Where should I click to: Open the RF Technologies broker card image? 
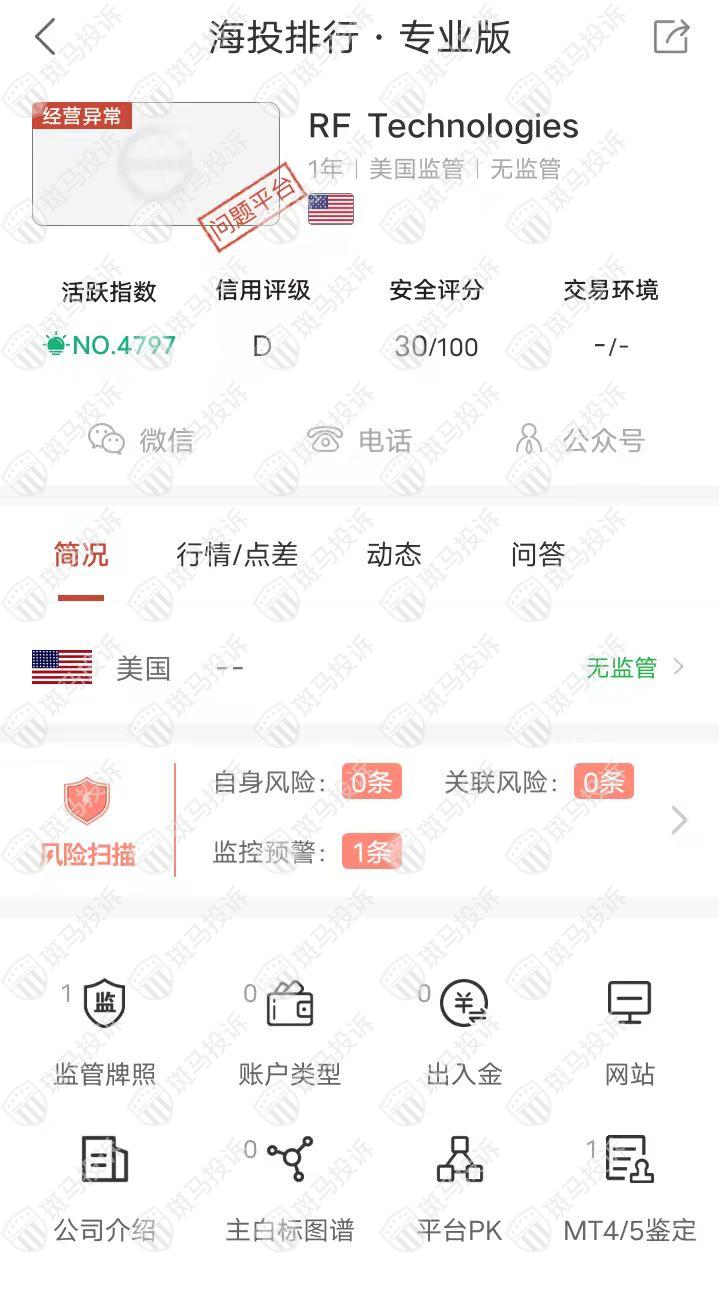point(156,163)
